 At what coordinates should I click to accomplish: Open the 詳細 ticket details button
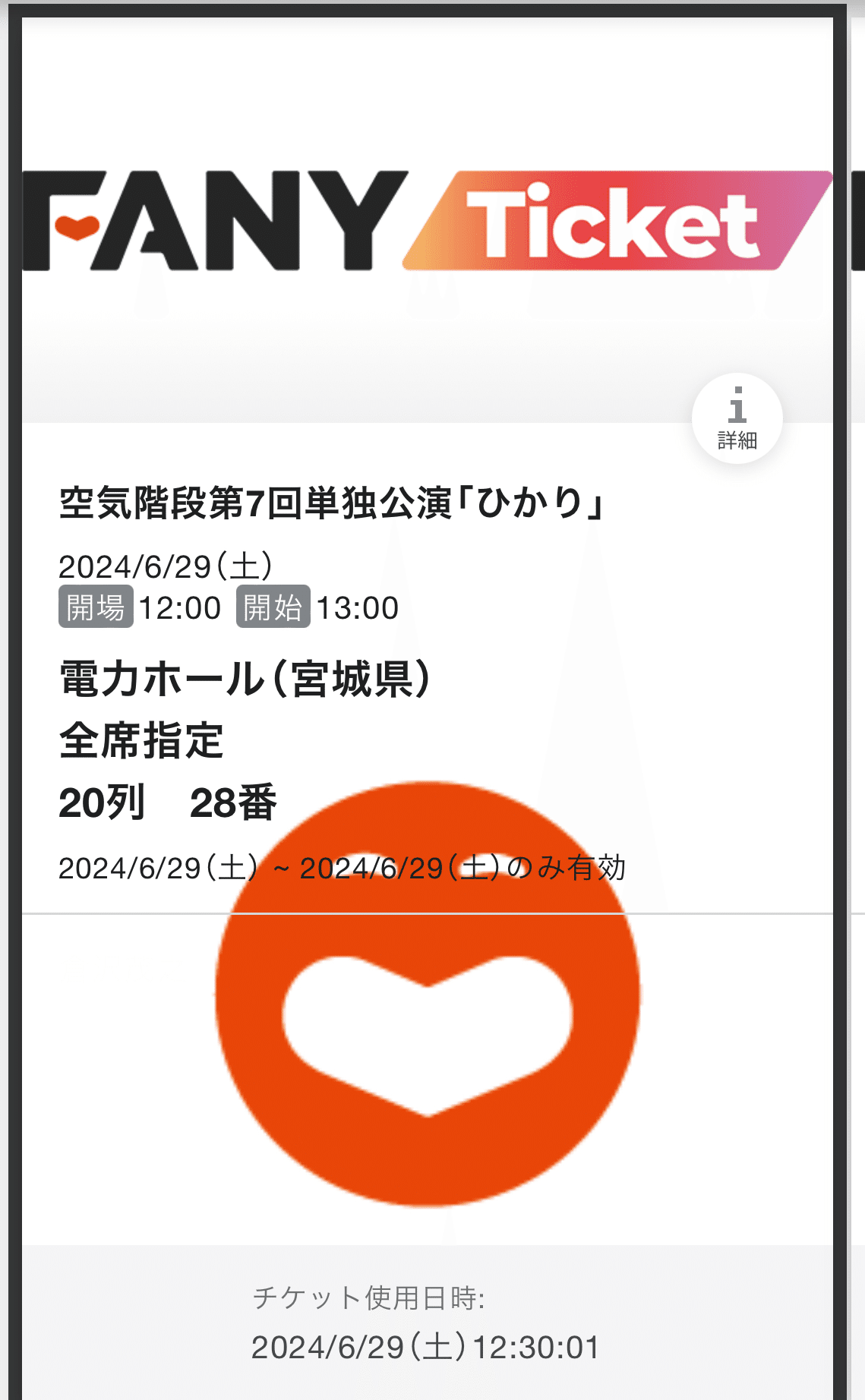[737, 418]
